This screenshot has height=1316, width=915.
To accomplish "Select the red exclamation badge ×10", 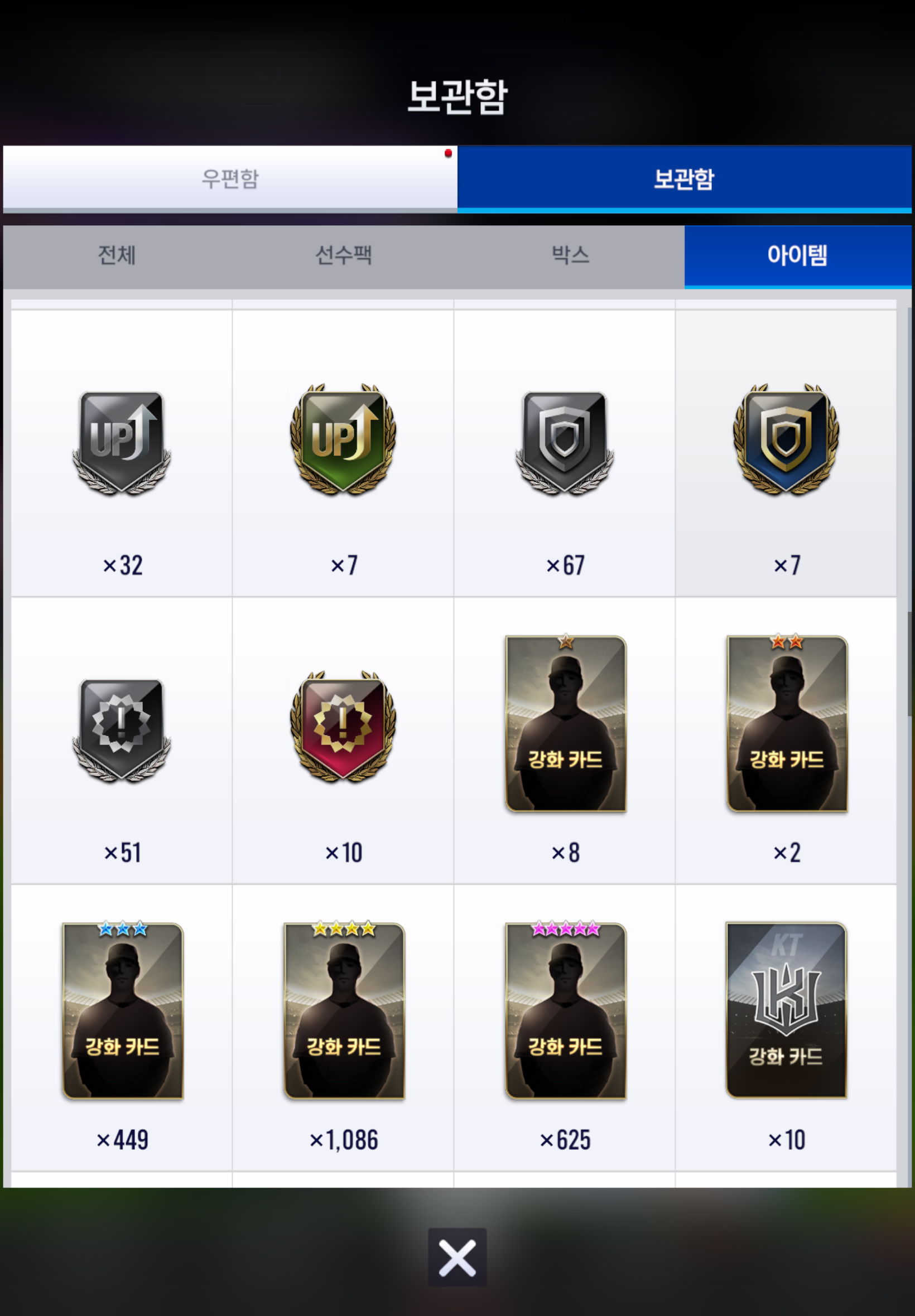I will tap(343, 728).
